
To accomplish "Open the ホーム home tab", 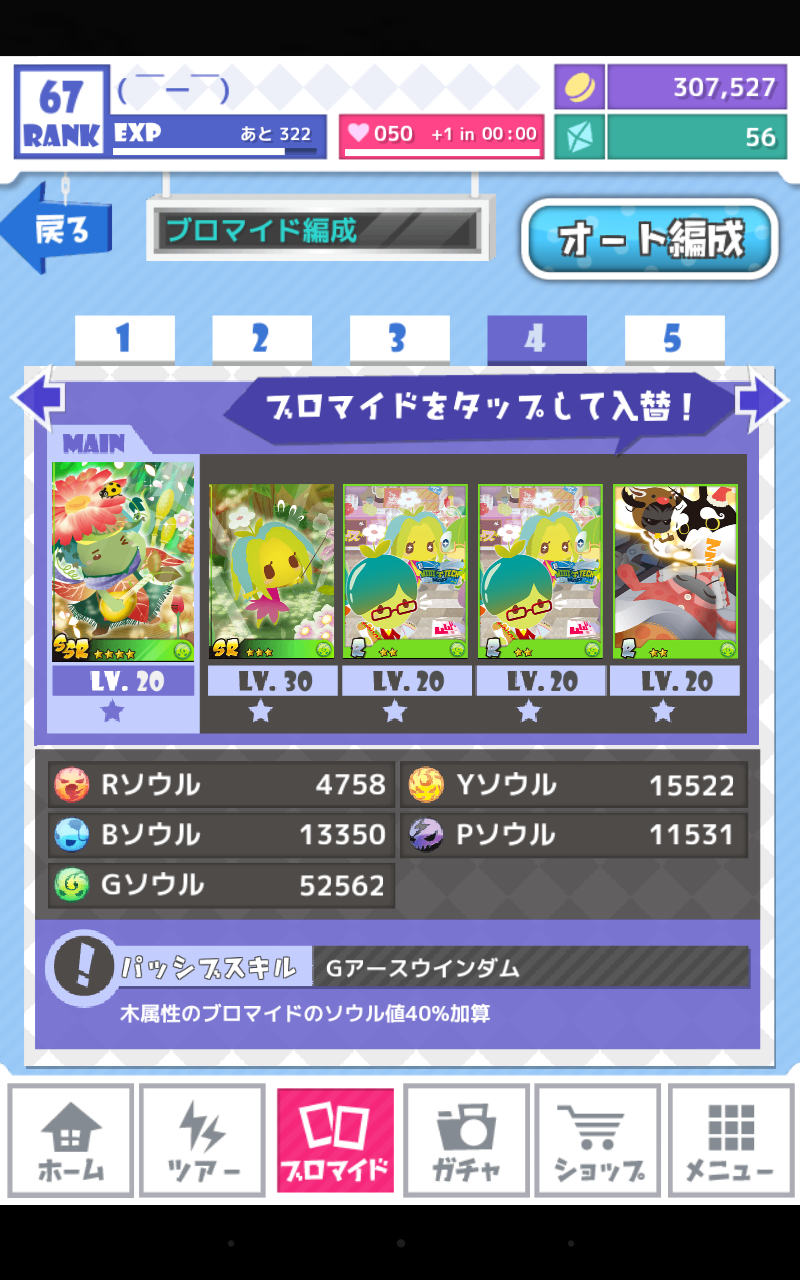I will 71,1140.
